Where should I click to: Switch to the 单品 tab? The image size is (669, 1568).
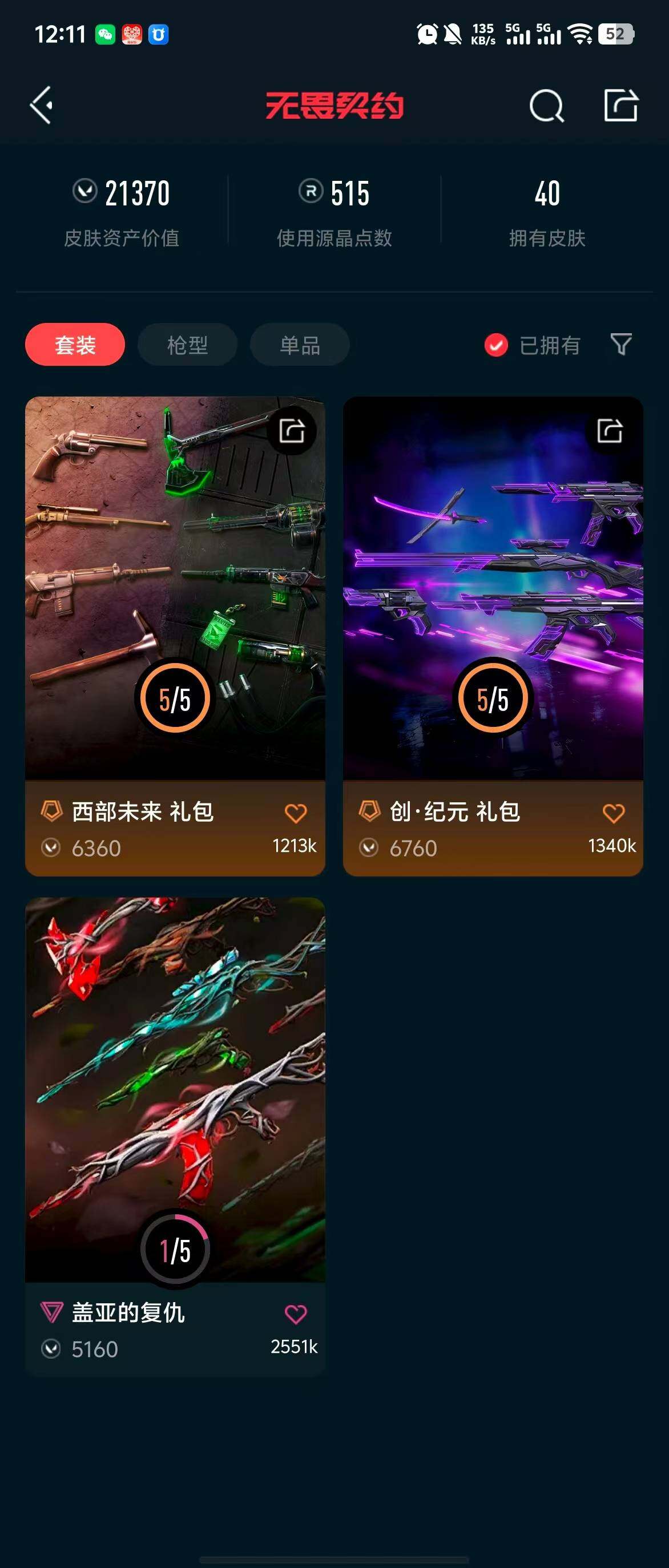[x=300, y=345]
